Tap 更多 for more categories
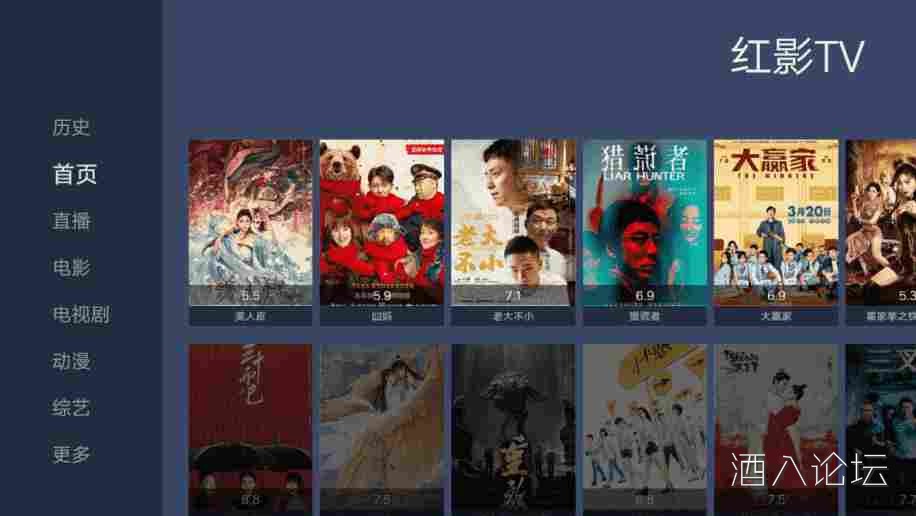 tap(71, 454)
